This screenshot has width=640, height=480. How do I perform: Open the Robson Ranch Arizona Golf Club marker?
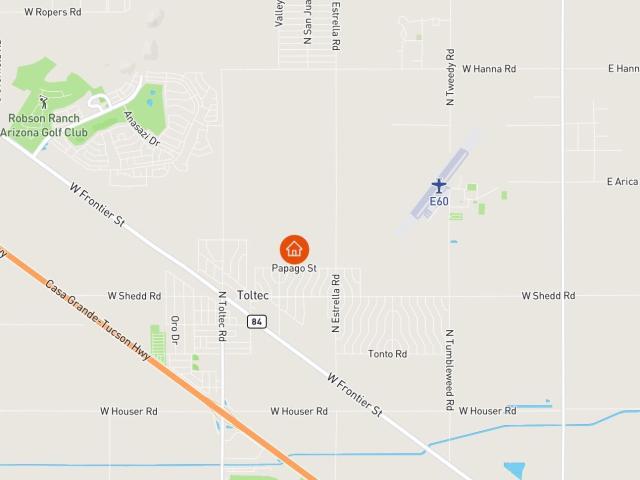point(43,102)
